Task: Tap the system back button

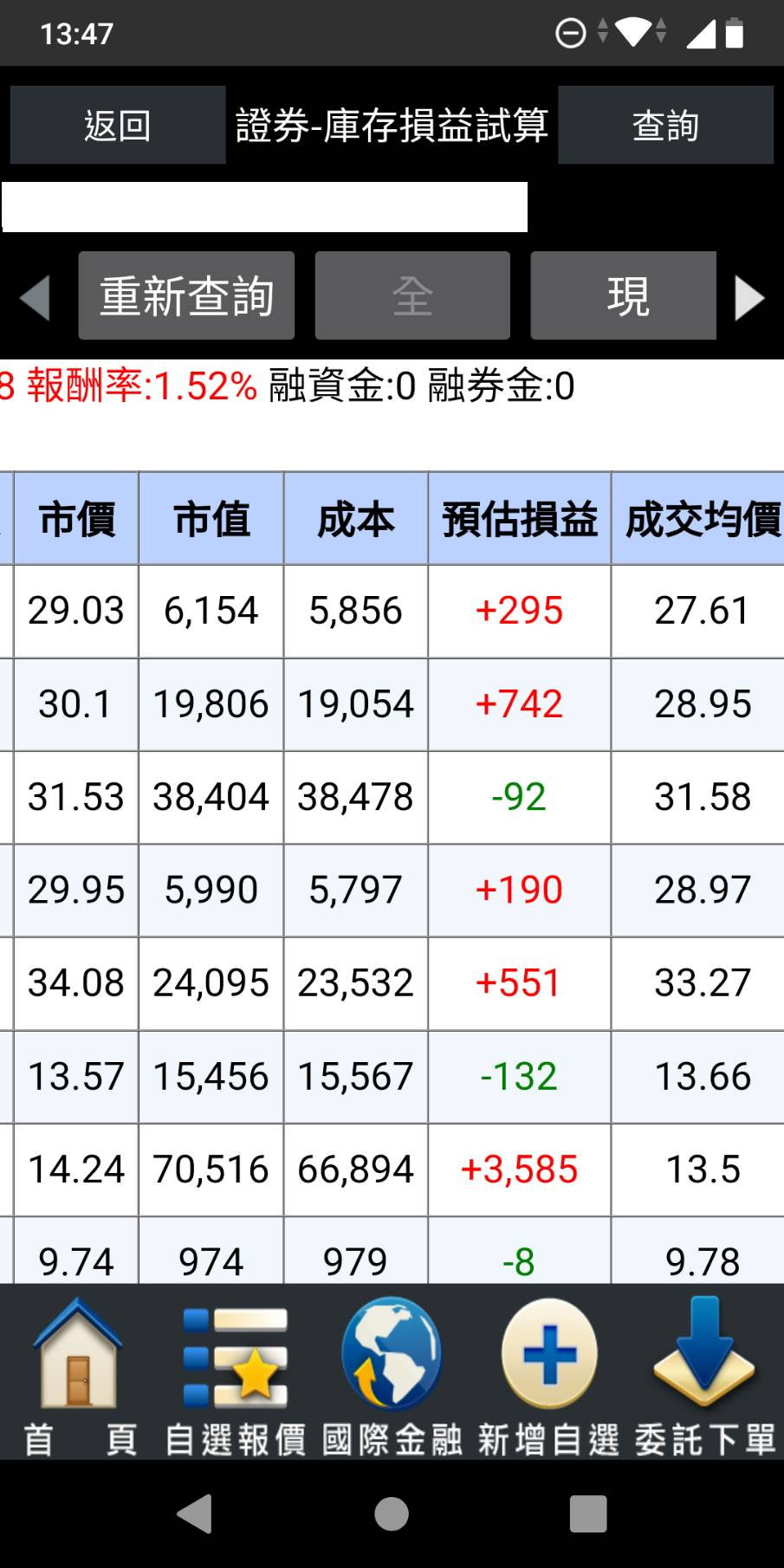Action: tap(195, 1514)
